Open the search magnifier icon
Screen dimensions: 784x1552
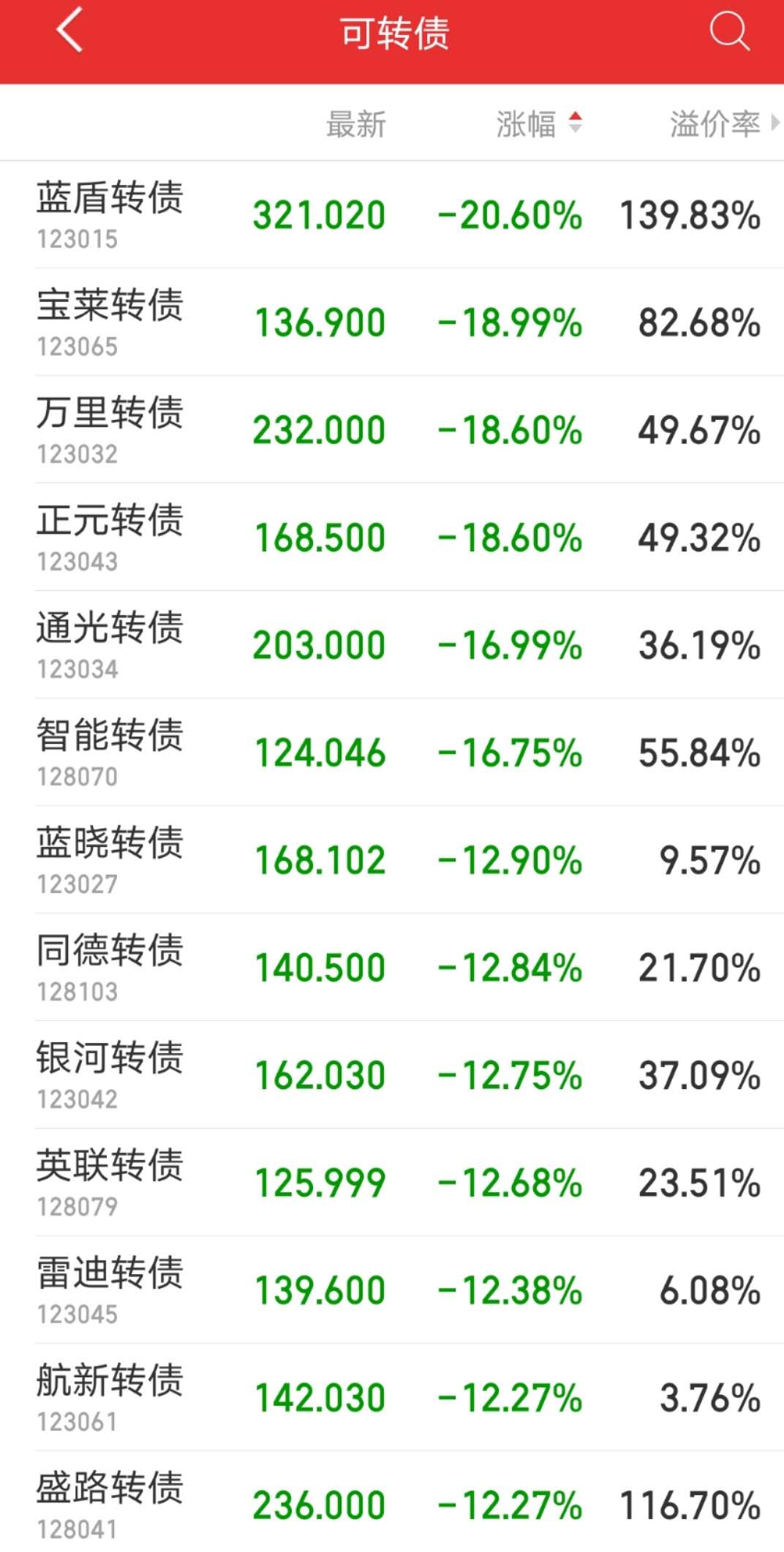tap(729, 31)
